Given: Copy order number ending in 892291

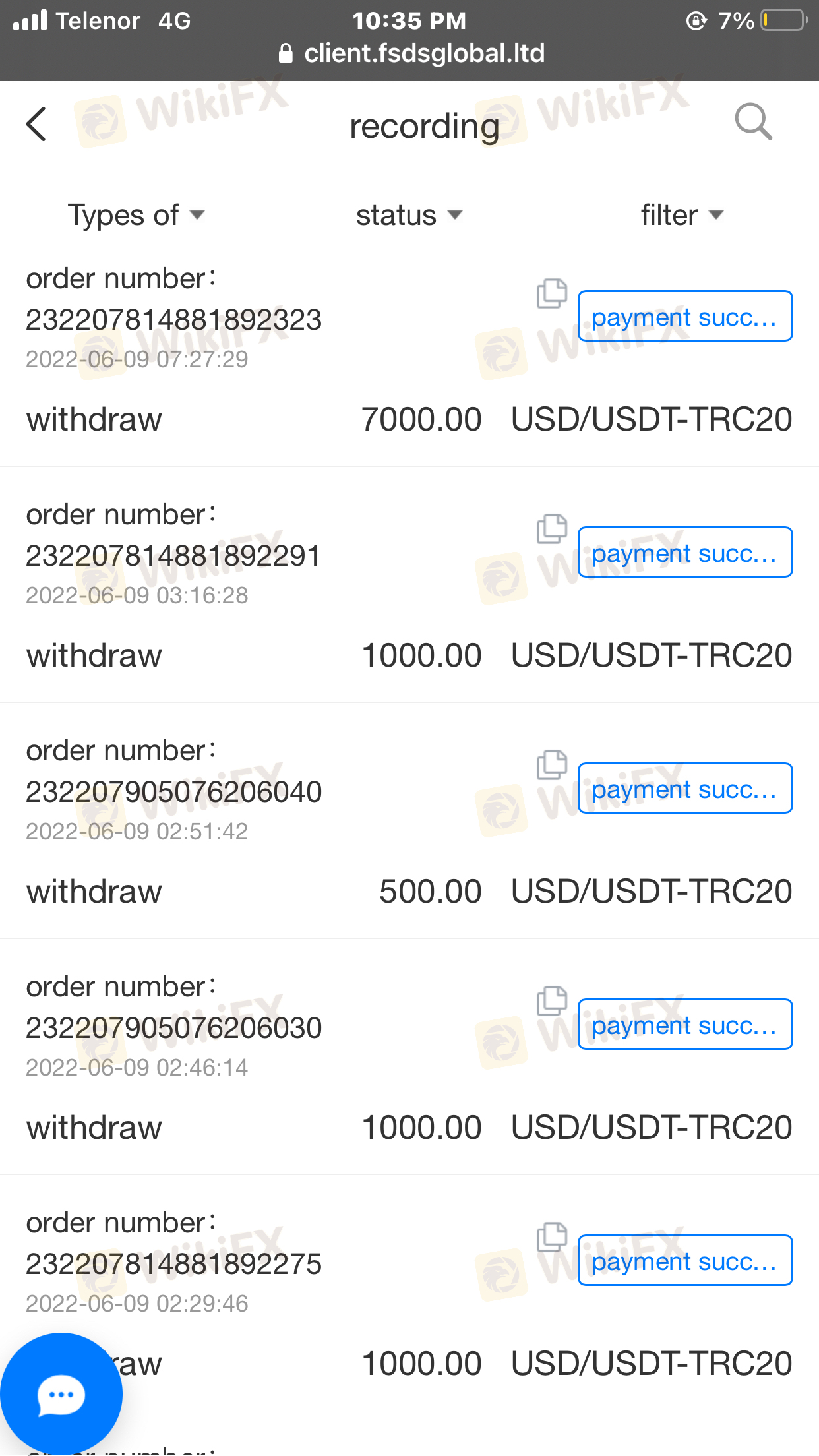Looking at the screenshot, I should click(x=552, y=529).
